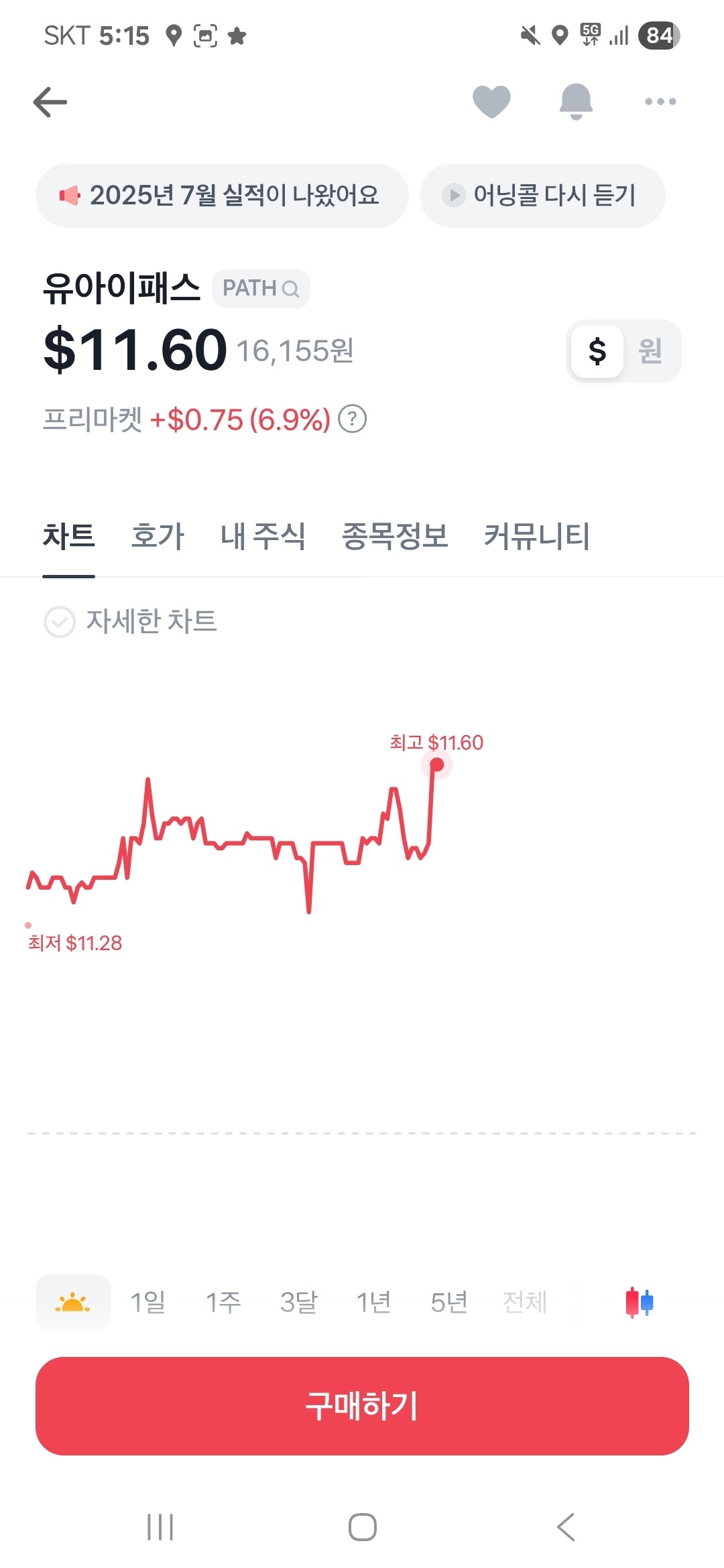Open the three-dot overflow menu
The height and width of the screenshot is (1568, 724).
point(660,102)
